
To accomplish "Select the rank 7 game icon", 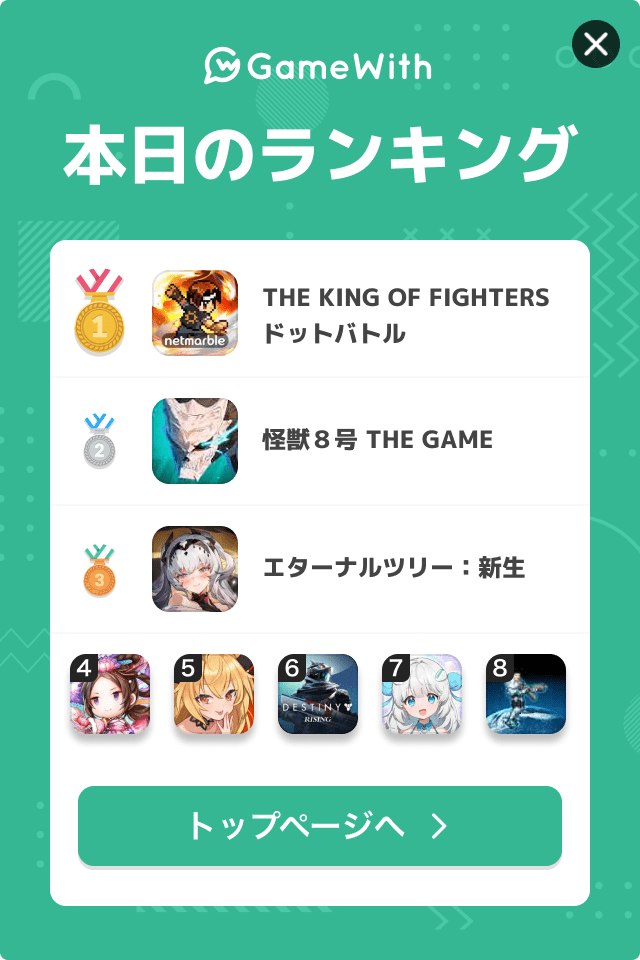I will (422, 695).
